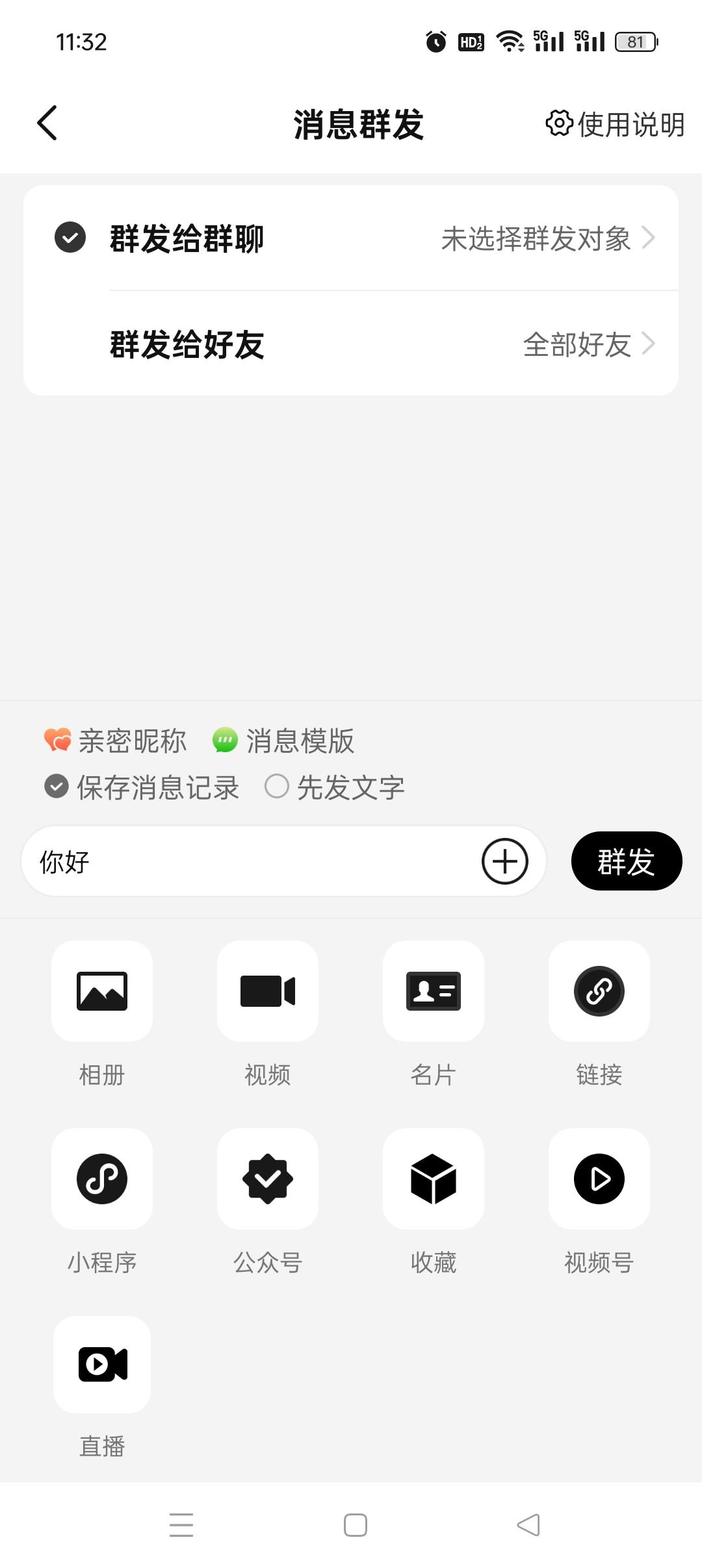Open the 收藏 favorites attachment icon
The height and width of the screenshot is (1568, 702).
point(434,1179)
